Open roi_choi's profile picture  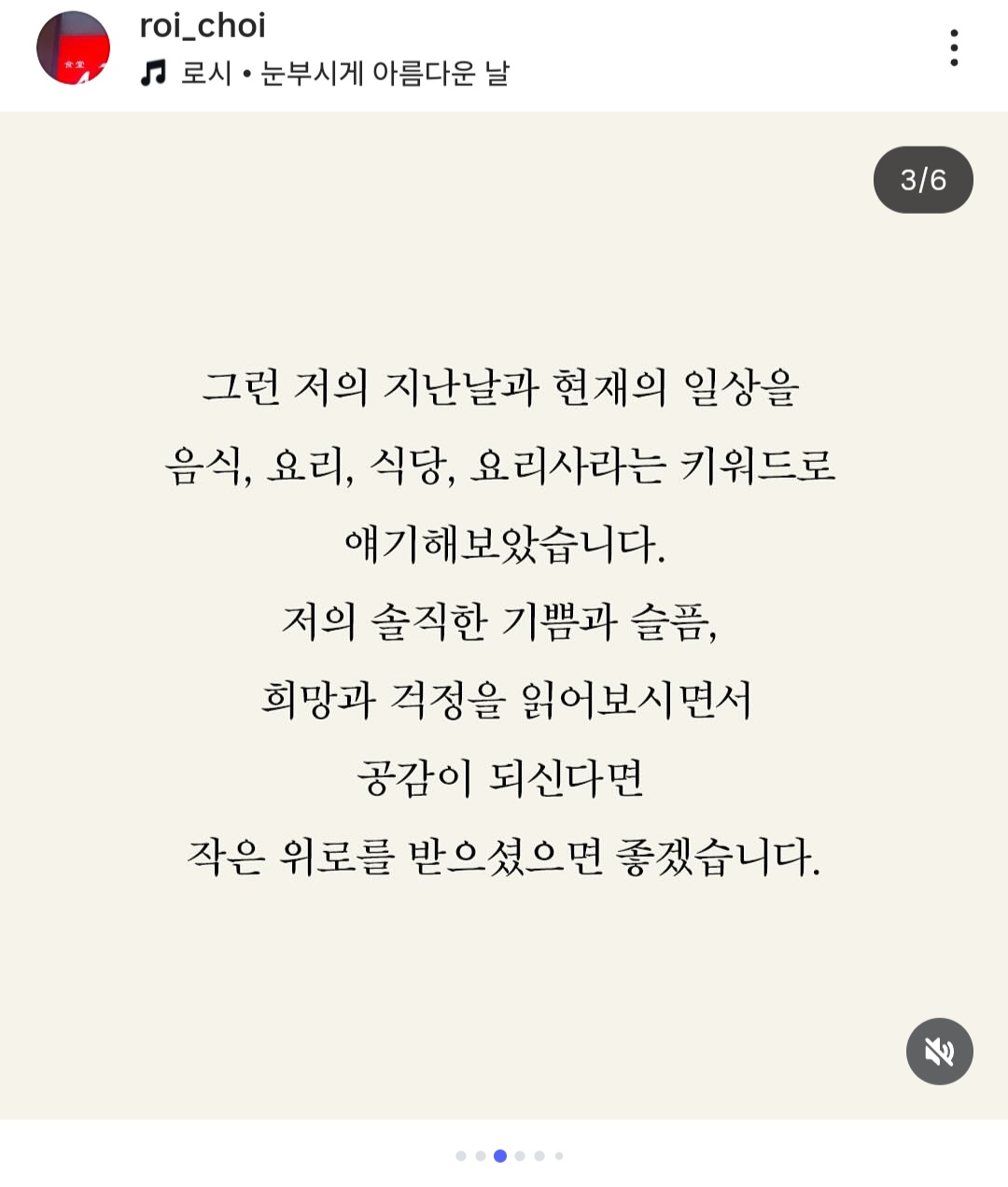pyautogui.click(x=73, y=48)
